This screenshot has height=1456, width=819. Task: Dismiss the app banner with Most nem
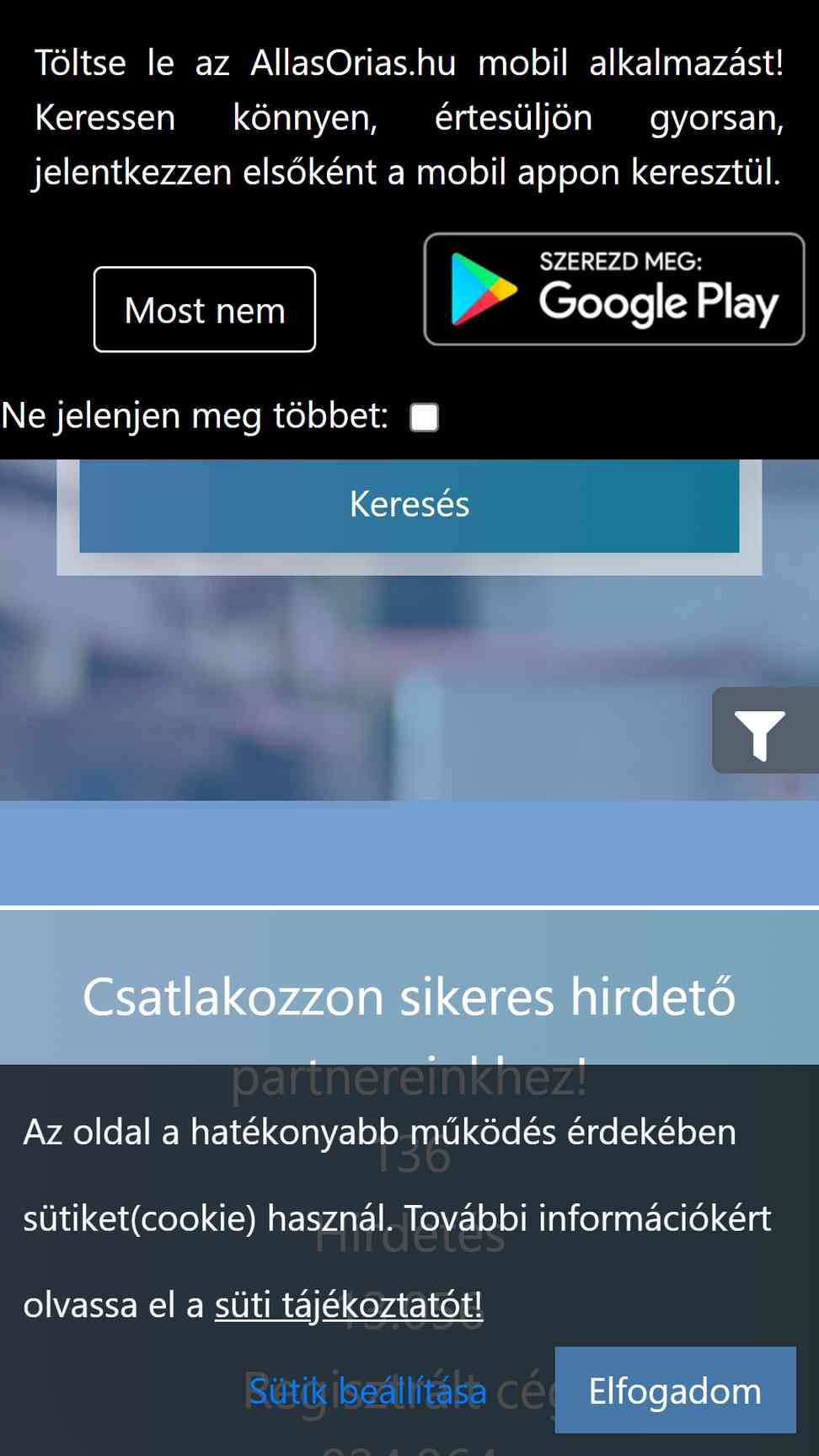pyautogui.click(x=205, y=309)
